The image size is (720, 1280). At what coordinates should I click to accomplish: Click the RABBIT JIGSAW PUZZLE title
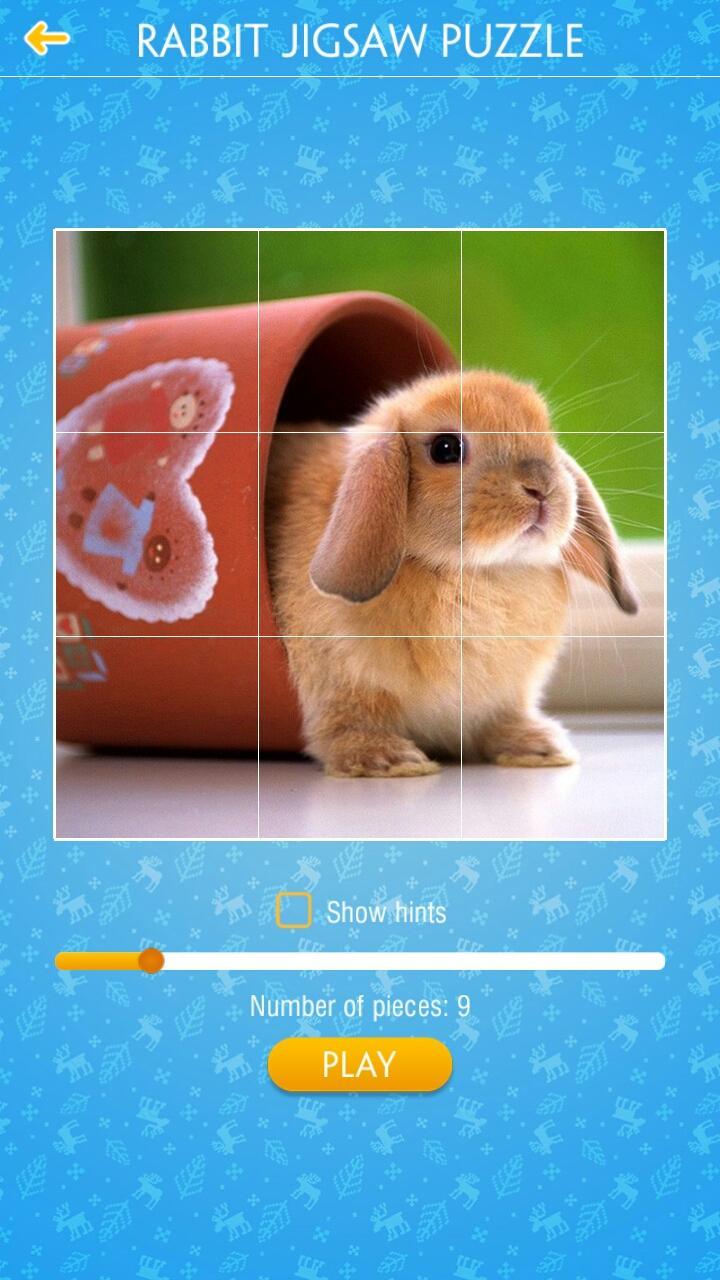360,40
